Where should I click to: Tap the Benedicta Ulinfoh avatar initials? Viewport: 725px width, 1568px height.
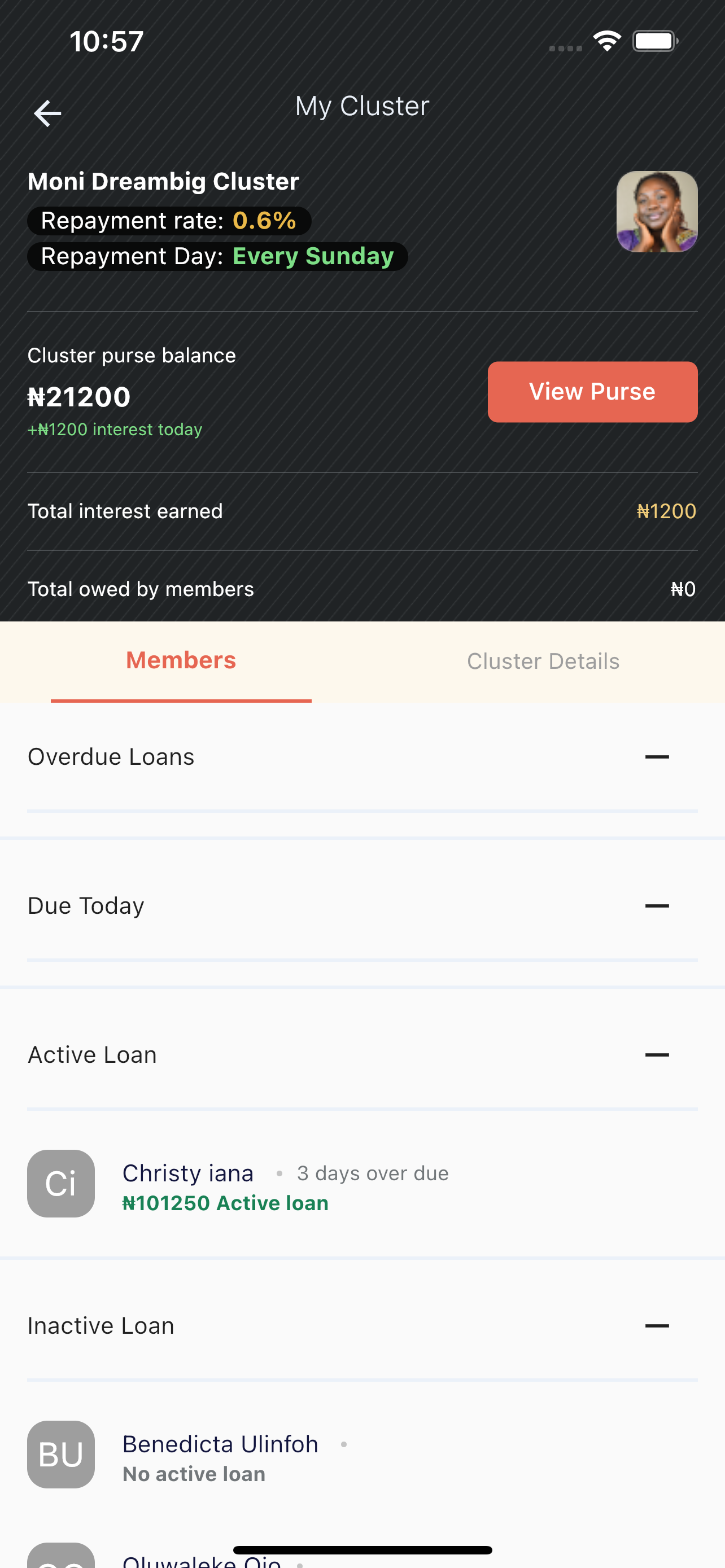click(61, 1455)
